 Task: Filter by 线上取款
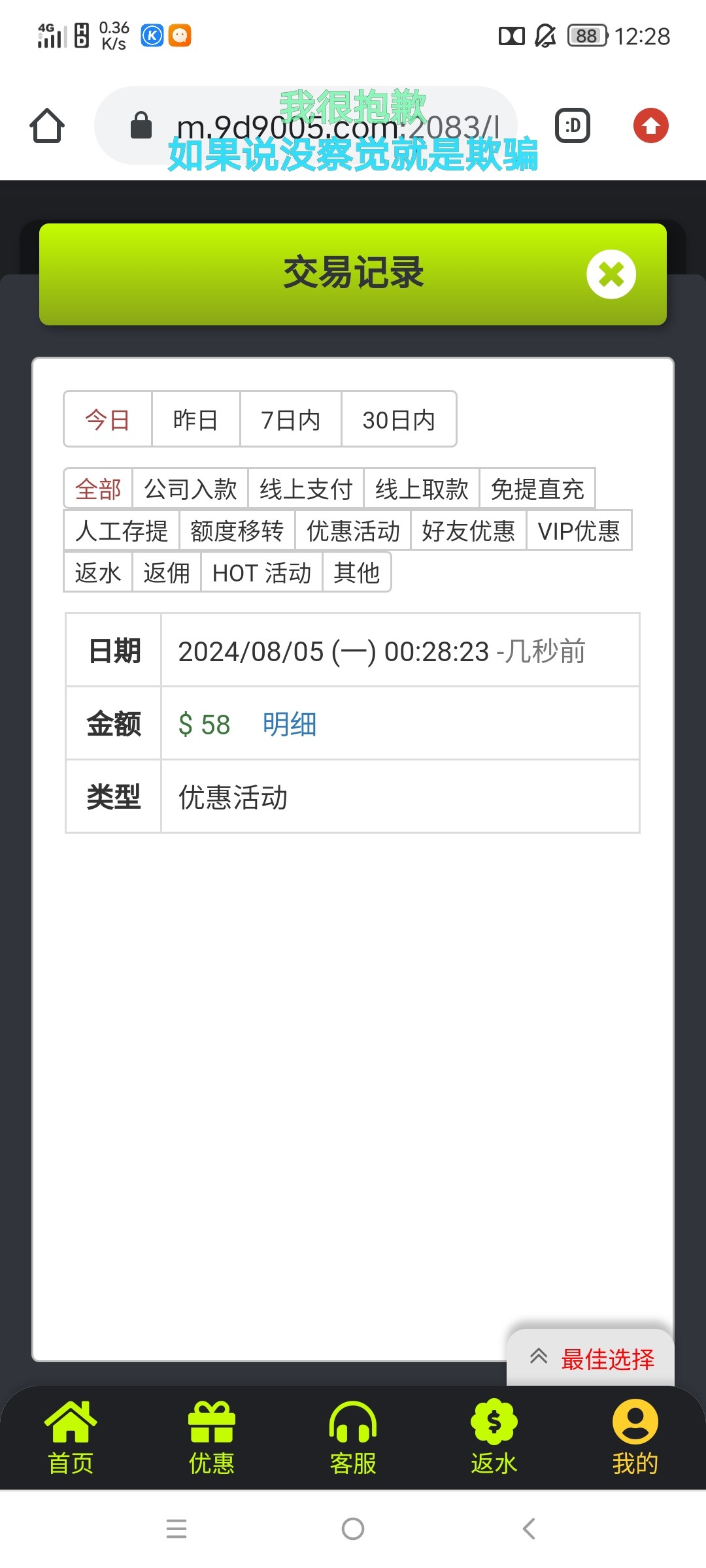421,489
